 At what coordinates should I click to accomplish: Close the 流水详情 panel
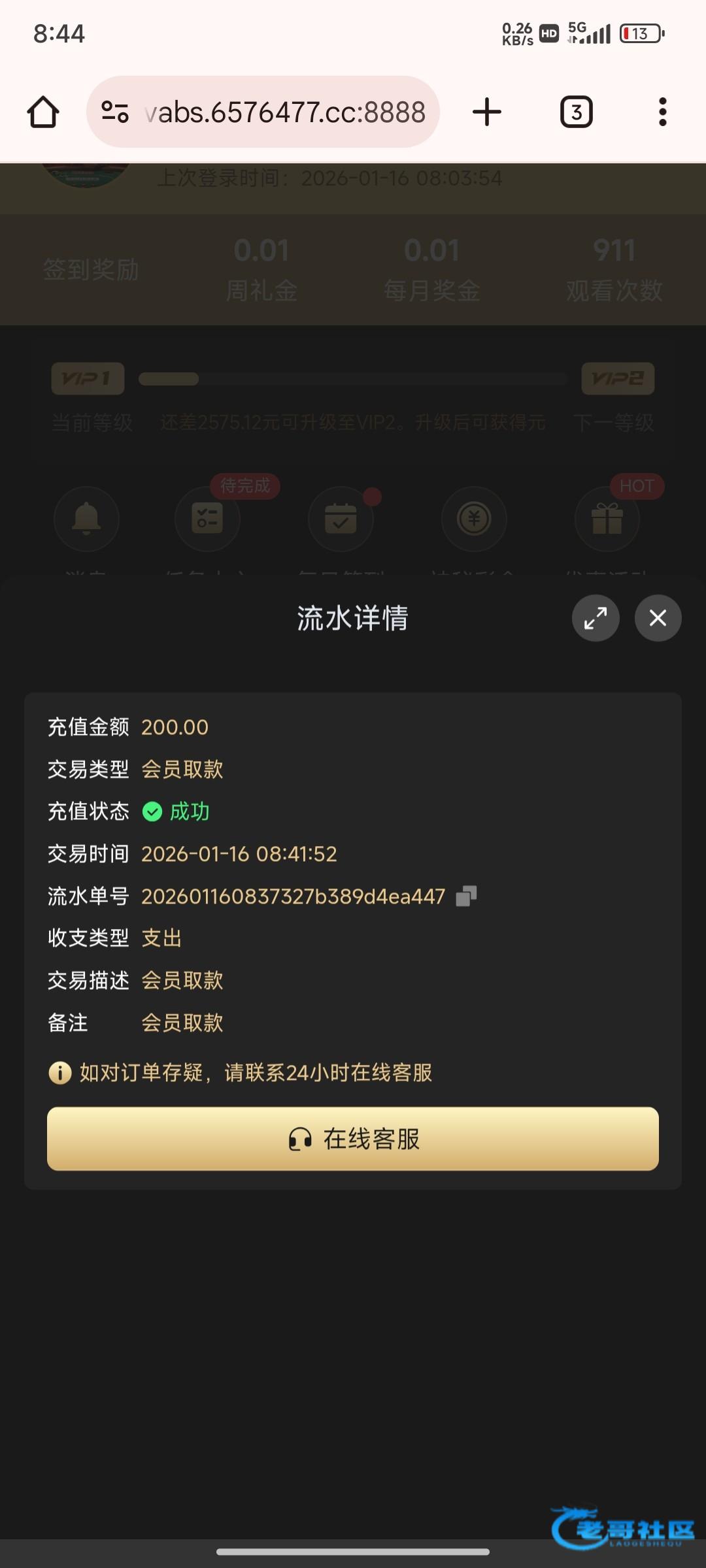(x=658, y=617)
